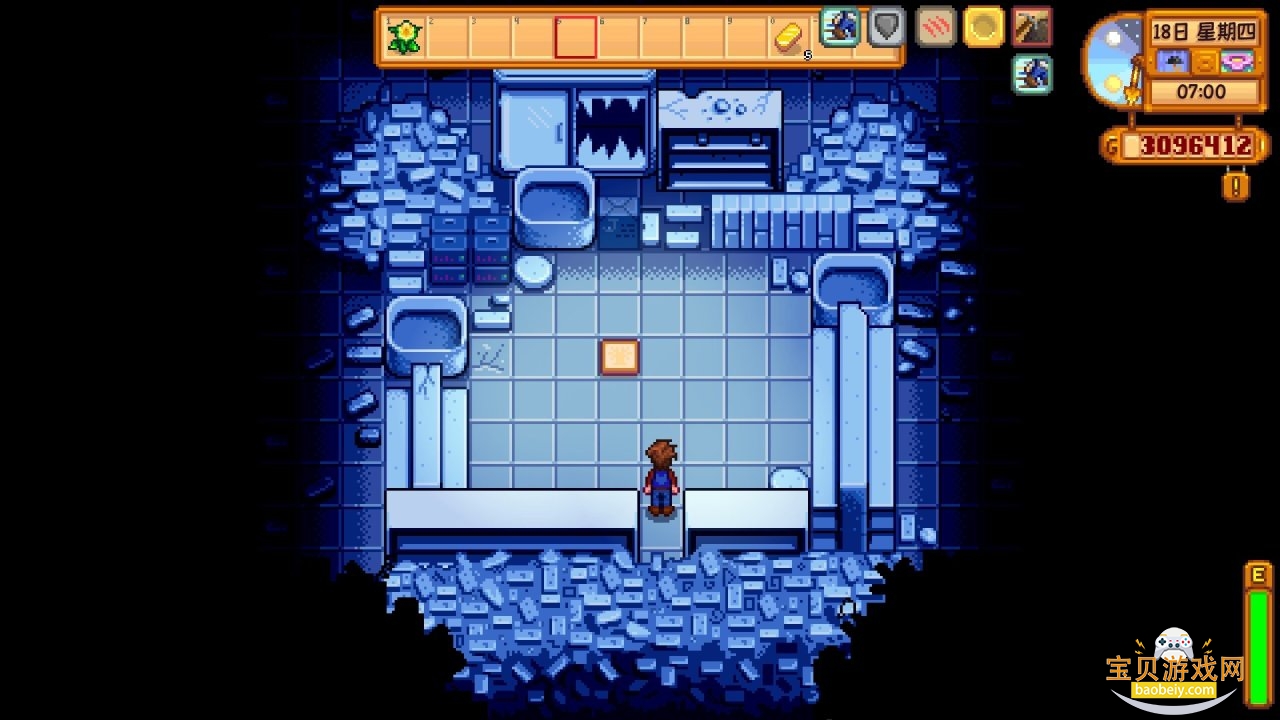Tap the yellow coin buff icon

(984, 27)
